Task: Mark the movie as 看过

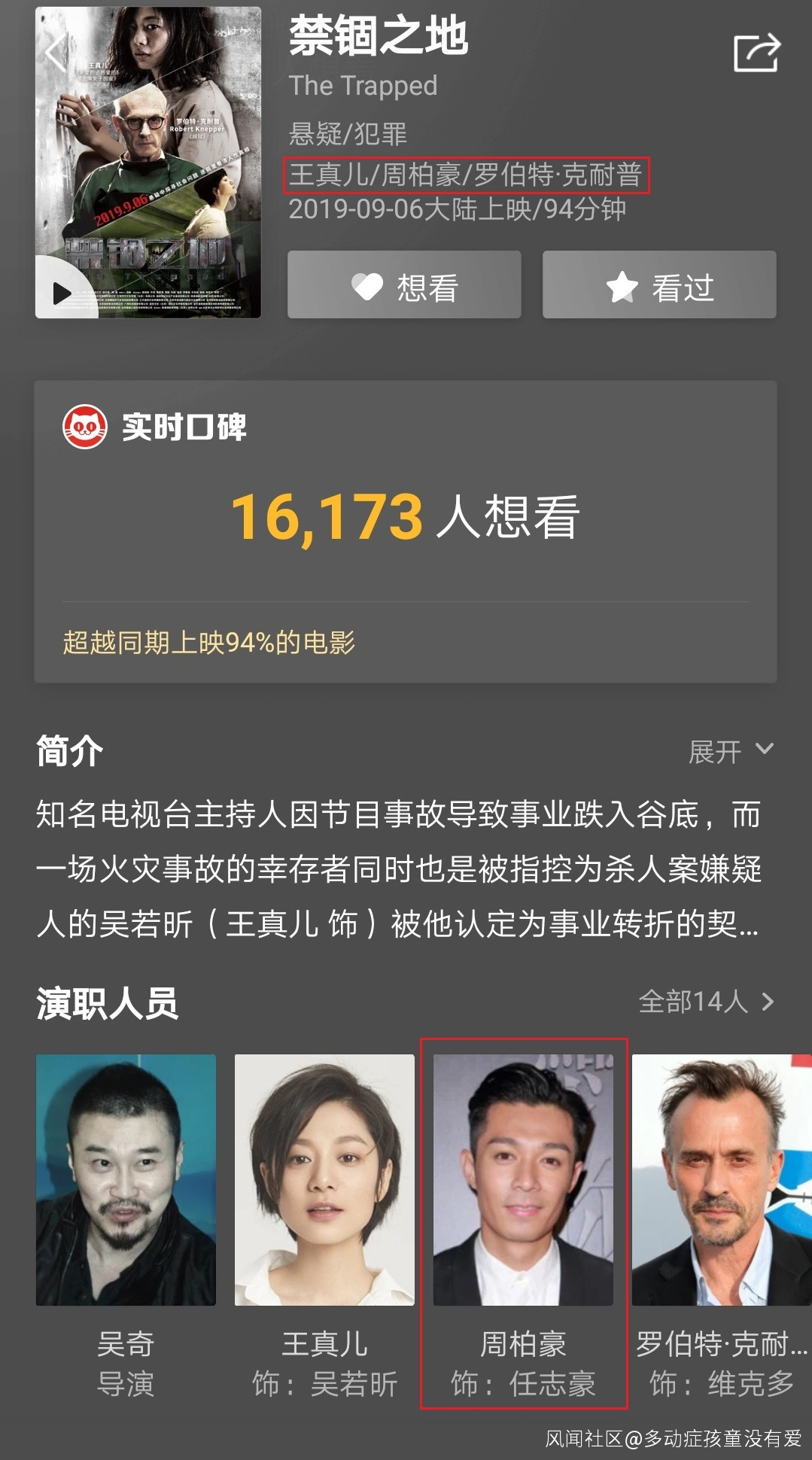Action: [659, 285]
